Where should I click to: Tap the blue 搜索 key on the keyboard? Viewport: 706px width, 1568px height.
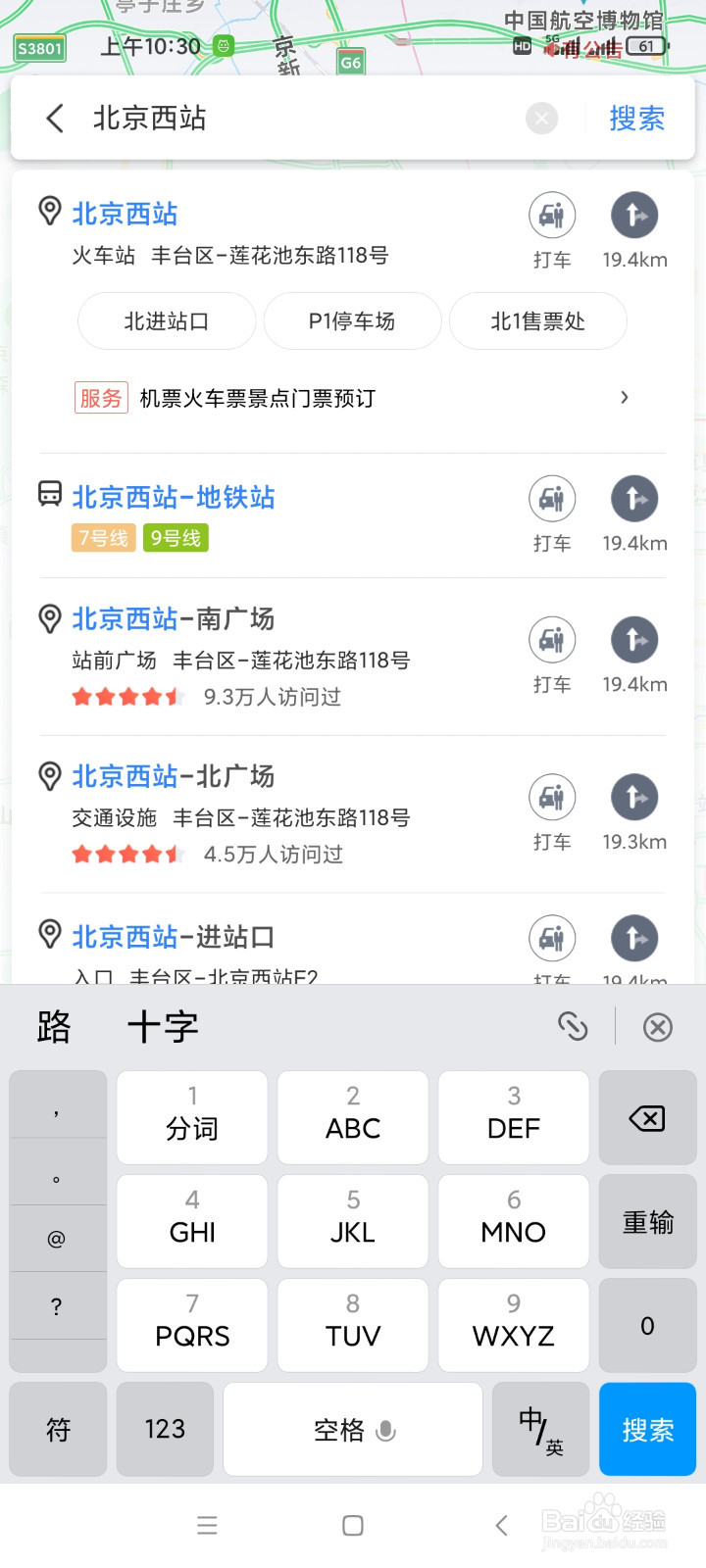pyautogui.click(x=647, y=1430)
